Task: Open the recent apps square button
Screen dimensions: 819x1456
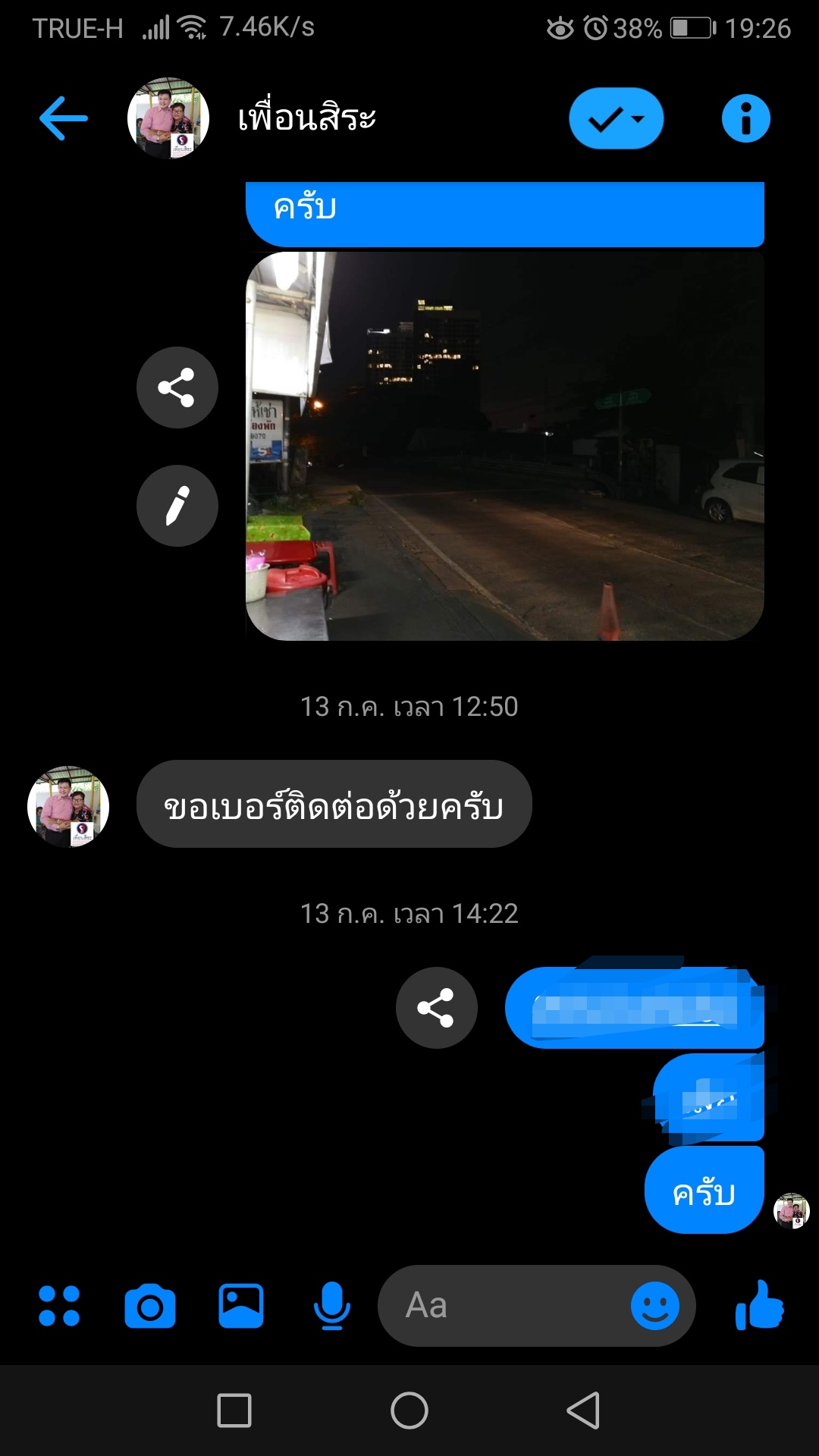Action: (234, 1410)
